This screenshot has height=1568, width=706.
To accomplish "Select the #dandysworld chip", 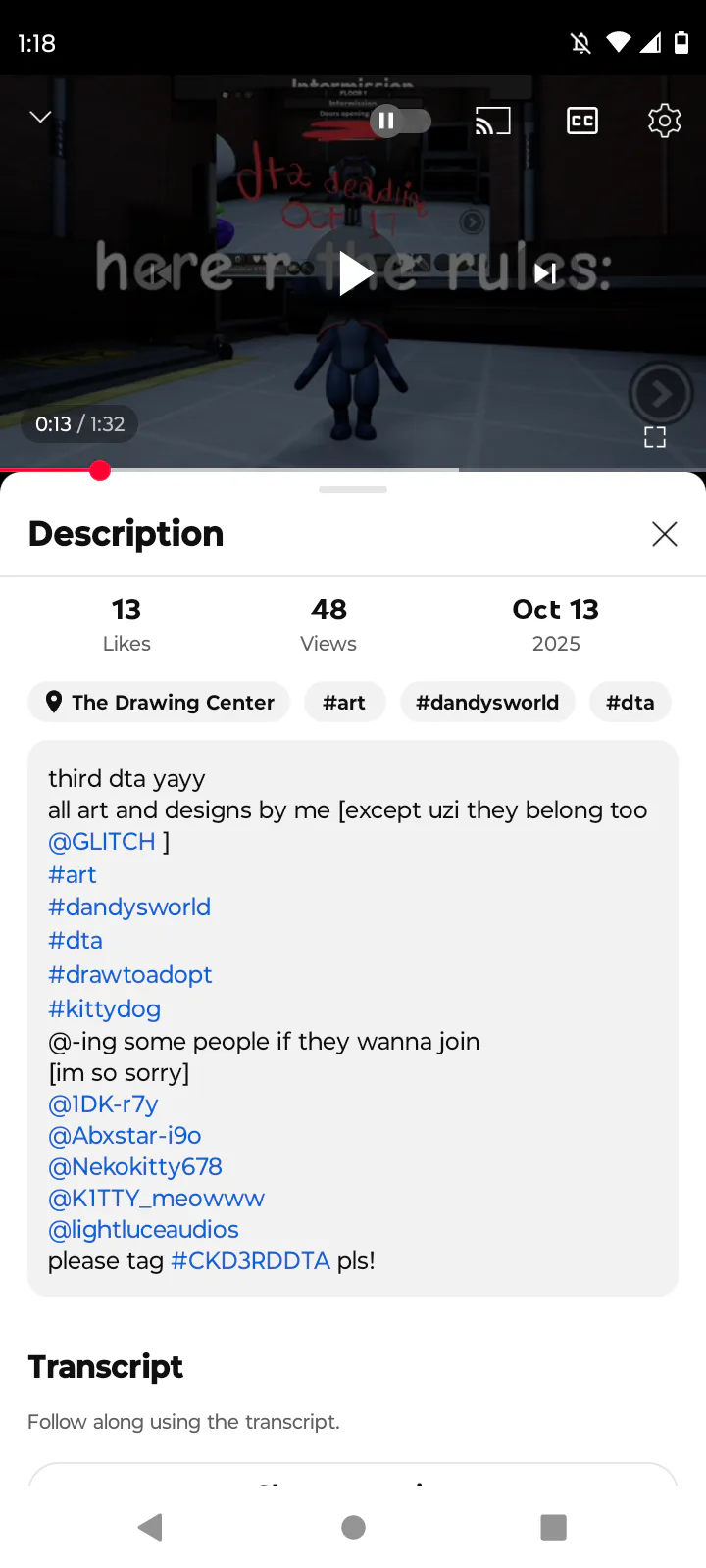I will click(x=487, y=702).
